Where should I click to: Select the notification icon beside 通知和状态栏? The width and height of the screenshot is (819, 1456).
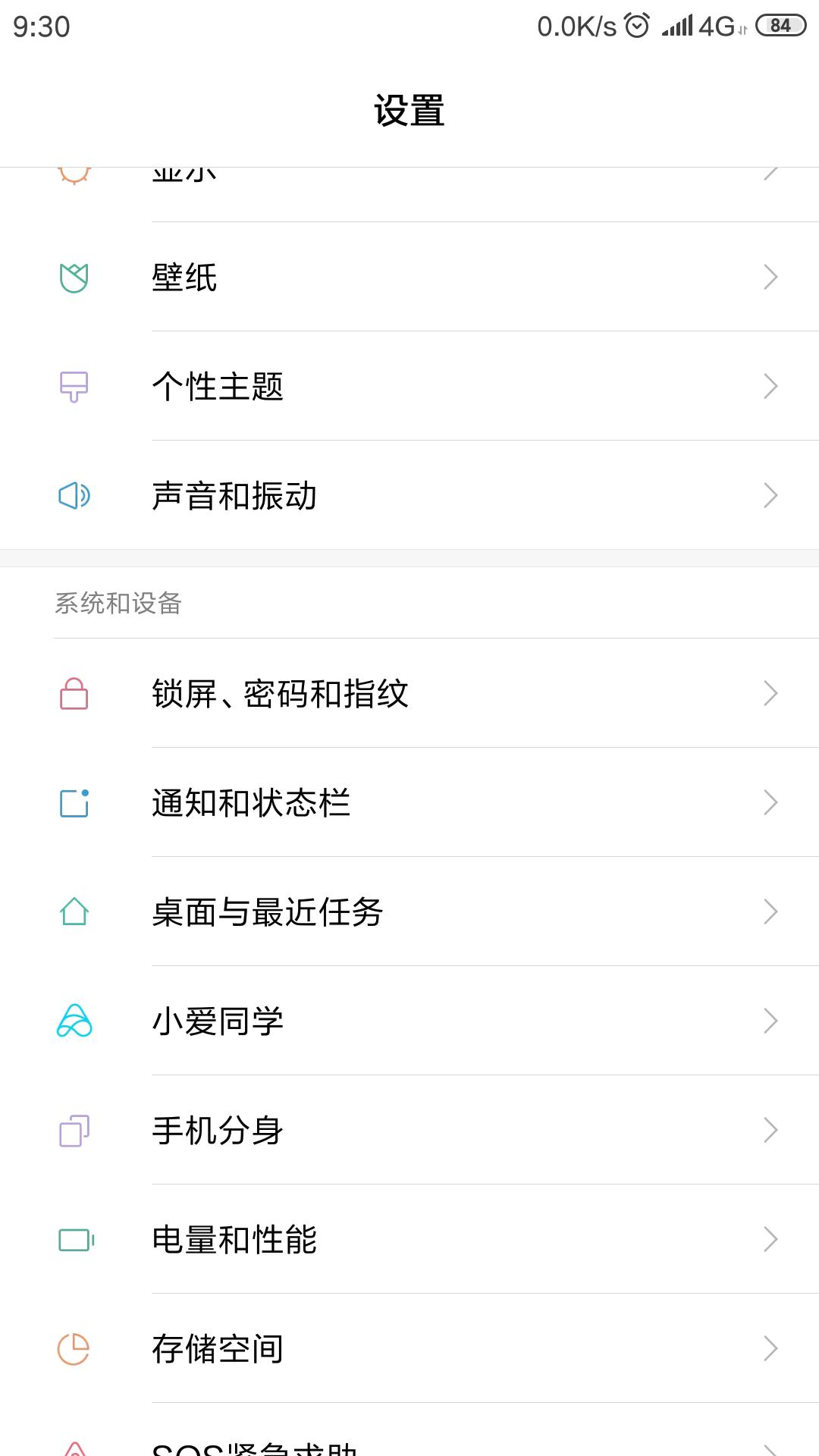74,801
